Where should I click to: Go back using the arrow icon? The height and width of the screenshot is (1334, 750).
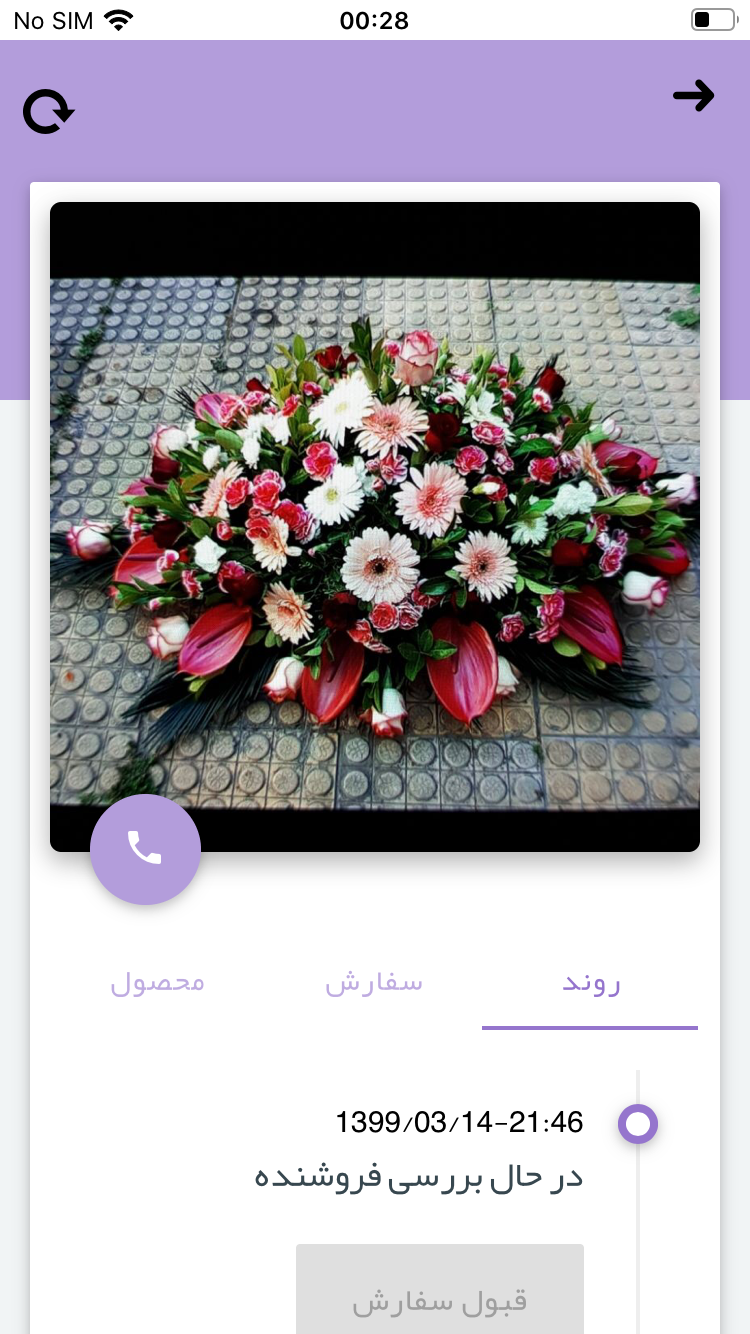[693, 96]
